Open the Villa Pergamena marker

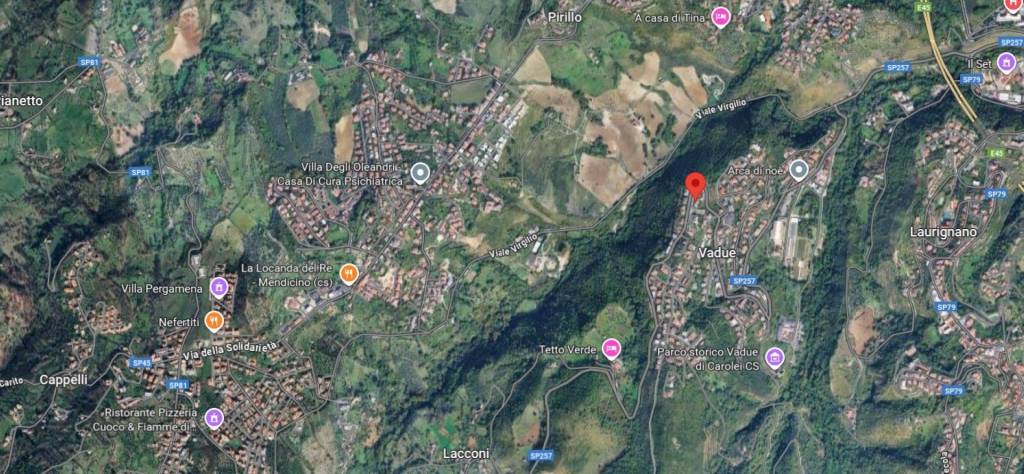pos(219,289)
